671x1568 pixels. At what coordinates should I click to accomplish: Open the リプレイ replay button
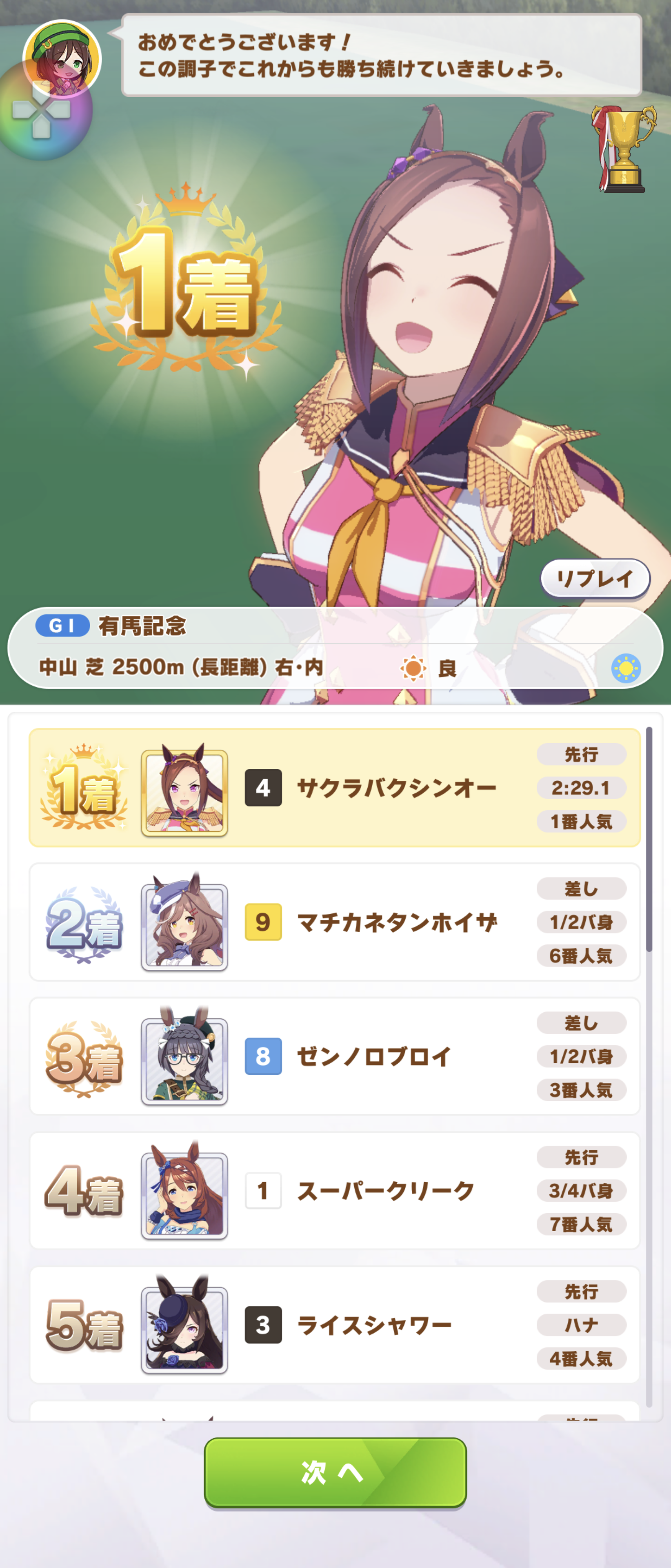pyautogui.click(x=594, y=579)
